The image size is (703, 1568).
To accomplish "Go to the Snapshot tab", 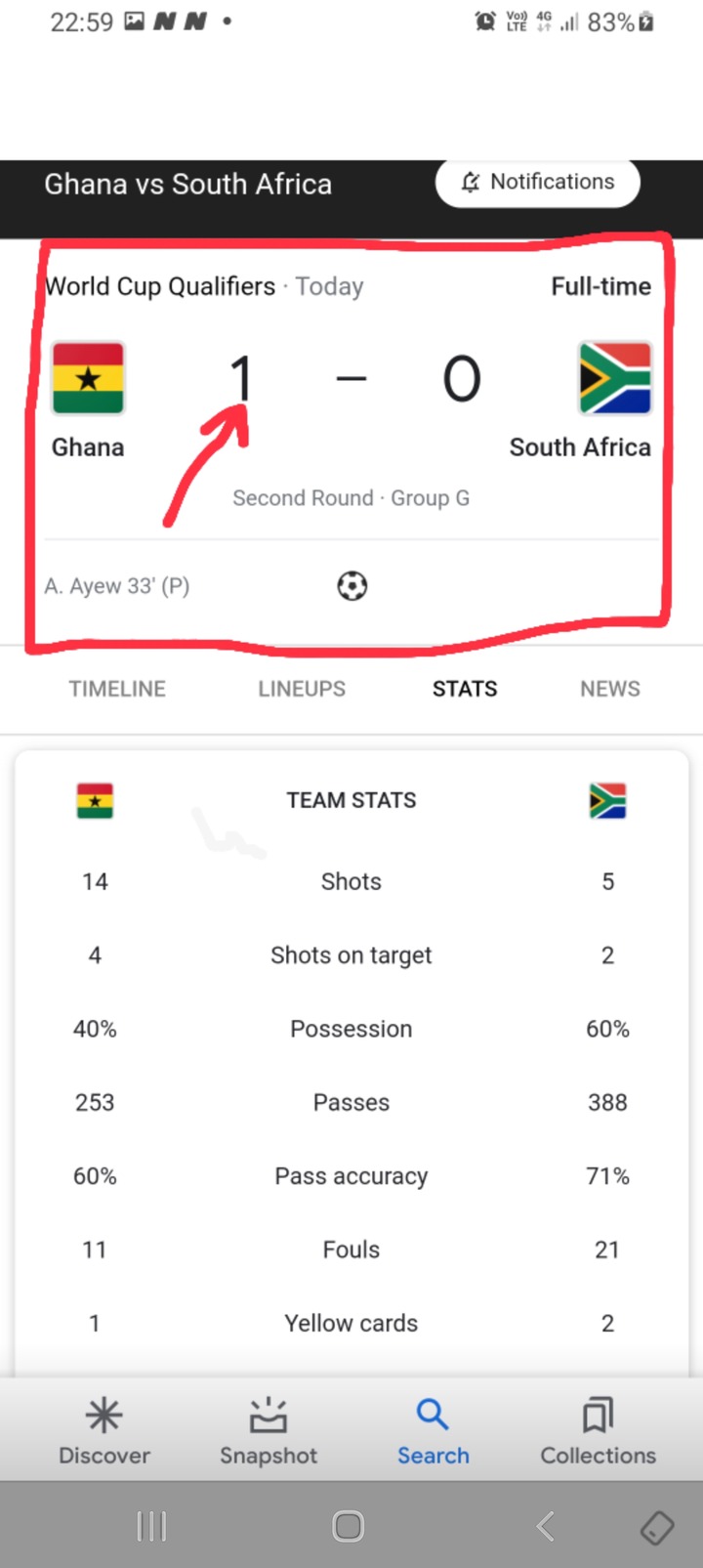I will coord(269,1431).
